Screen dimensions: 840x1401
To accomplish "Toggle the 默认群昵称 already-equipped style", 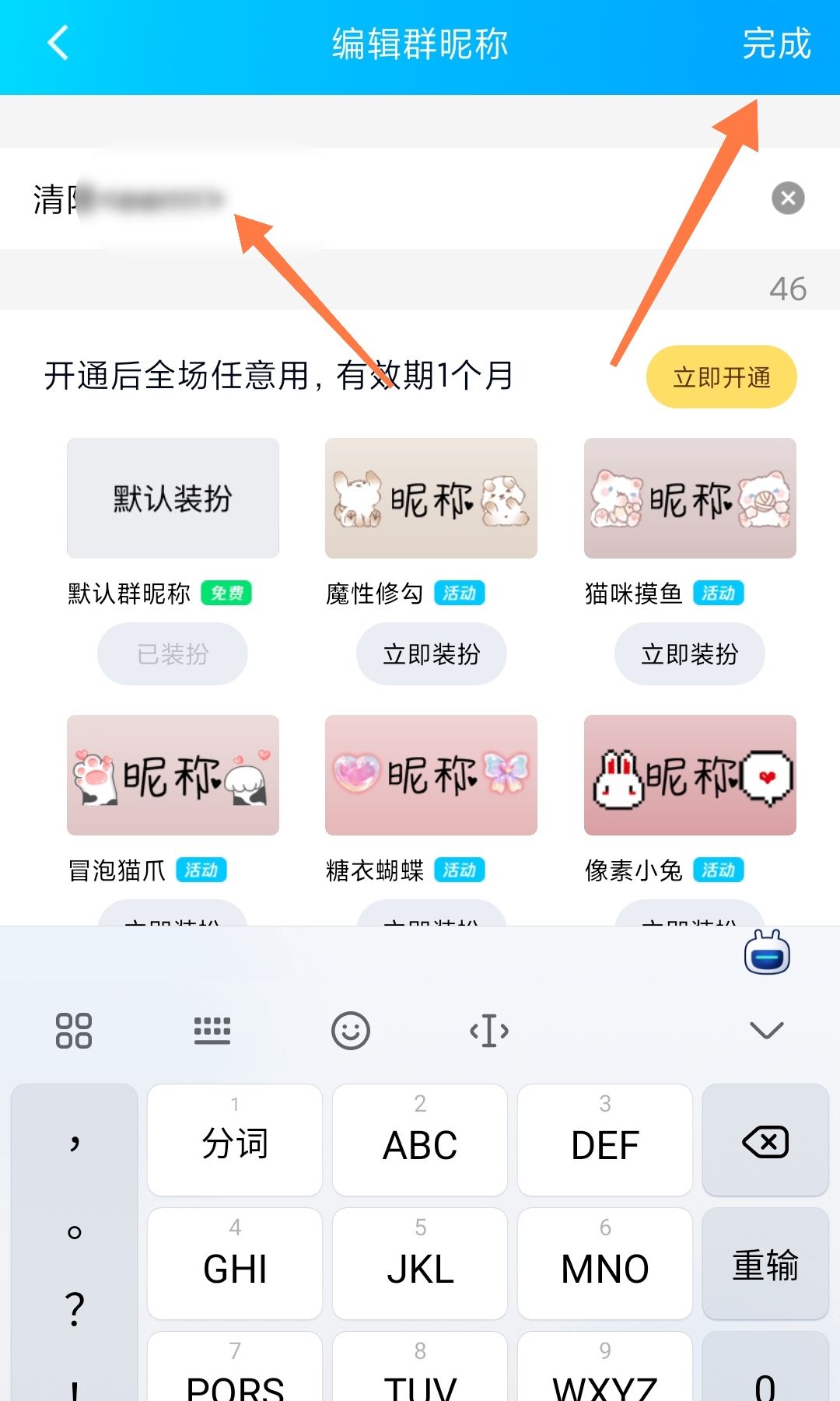I will coord(172,654).
